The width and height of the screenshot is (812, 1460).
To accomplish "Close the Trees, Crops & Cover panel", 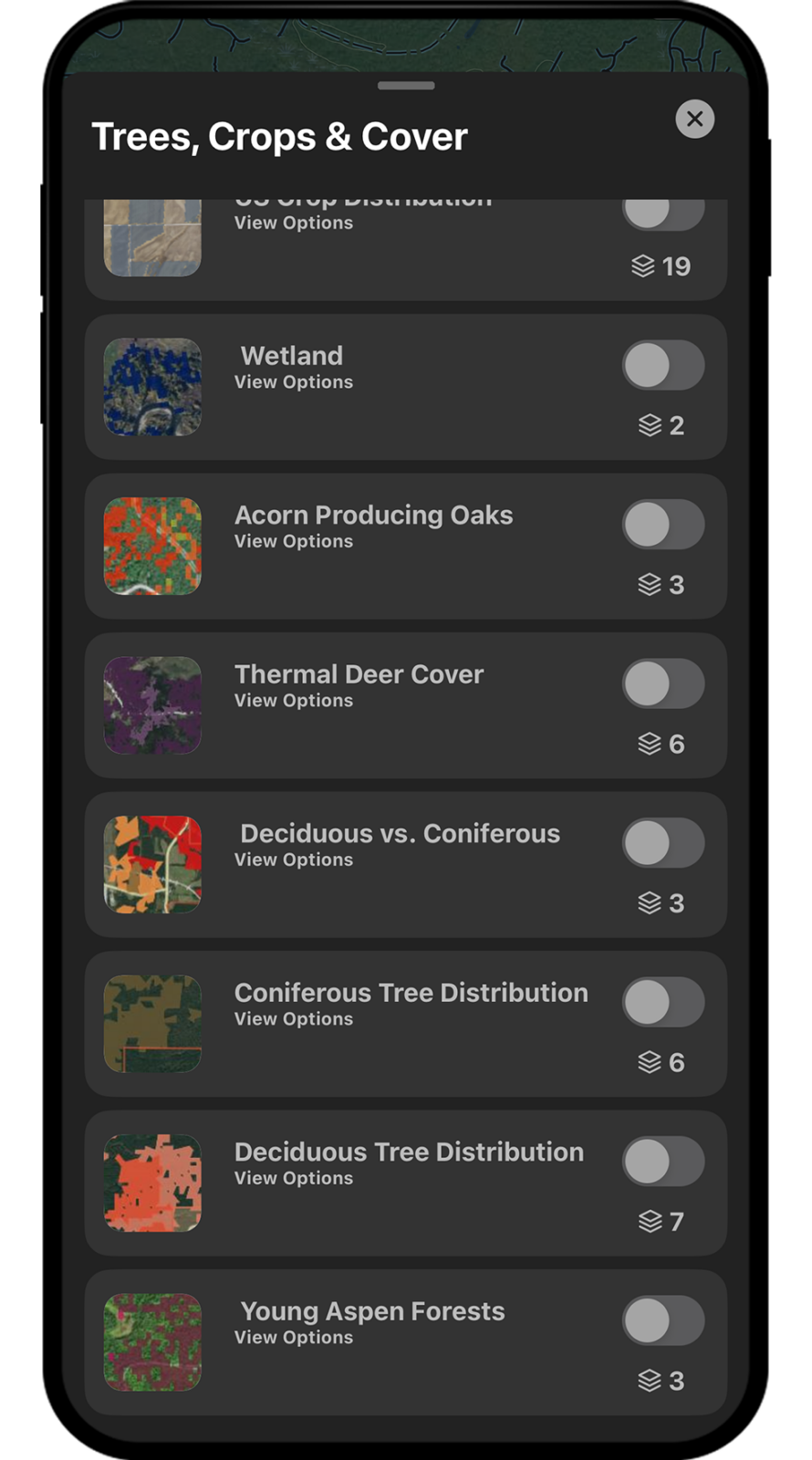I will coord(694,119).
